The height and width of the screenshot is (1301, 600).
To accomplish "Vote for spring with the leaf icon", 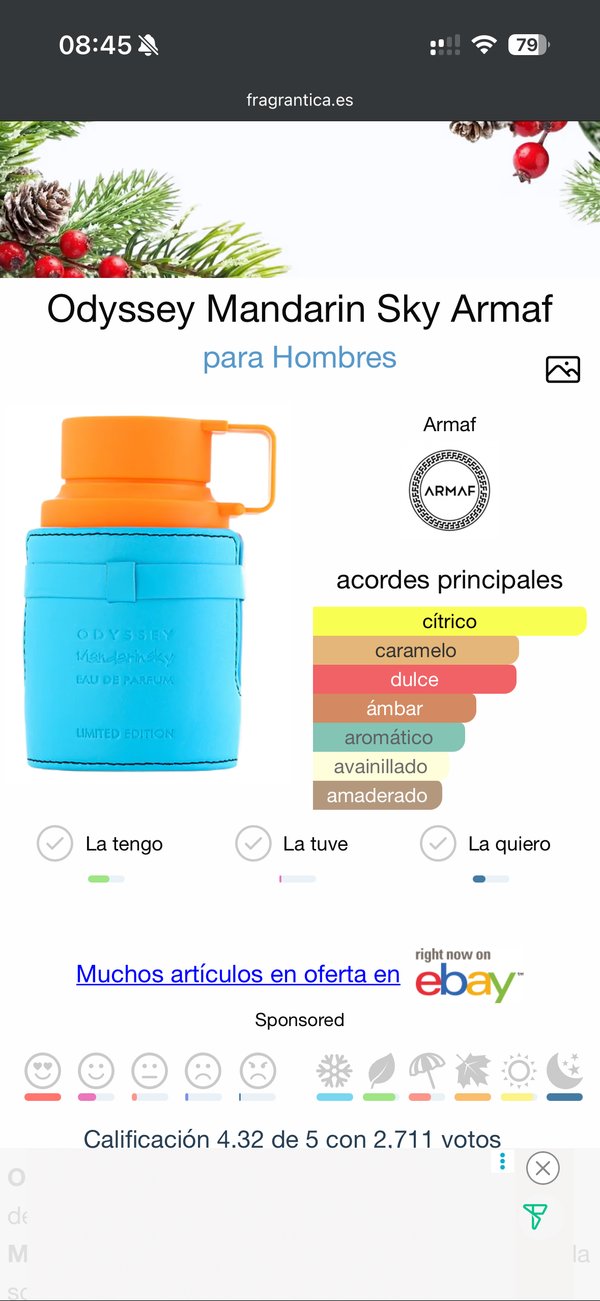I will click(x=381, y=1072).
